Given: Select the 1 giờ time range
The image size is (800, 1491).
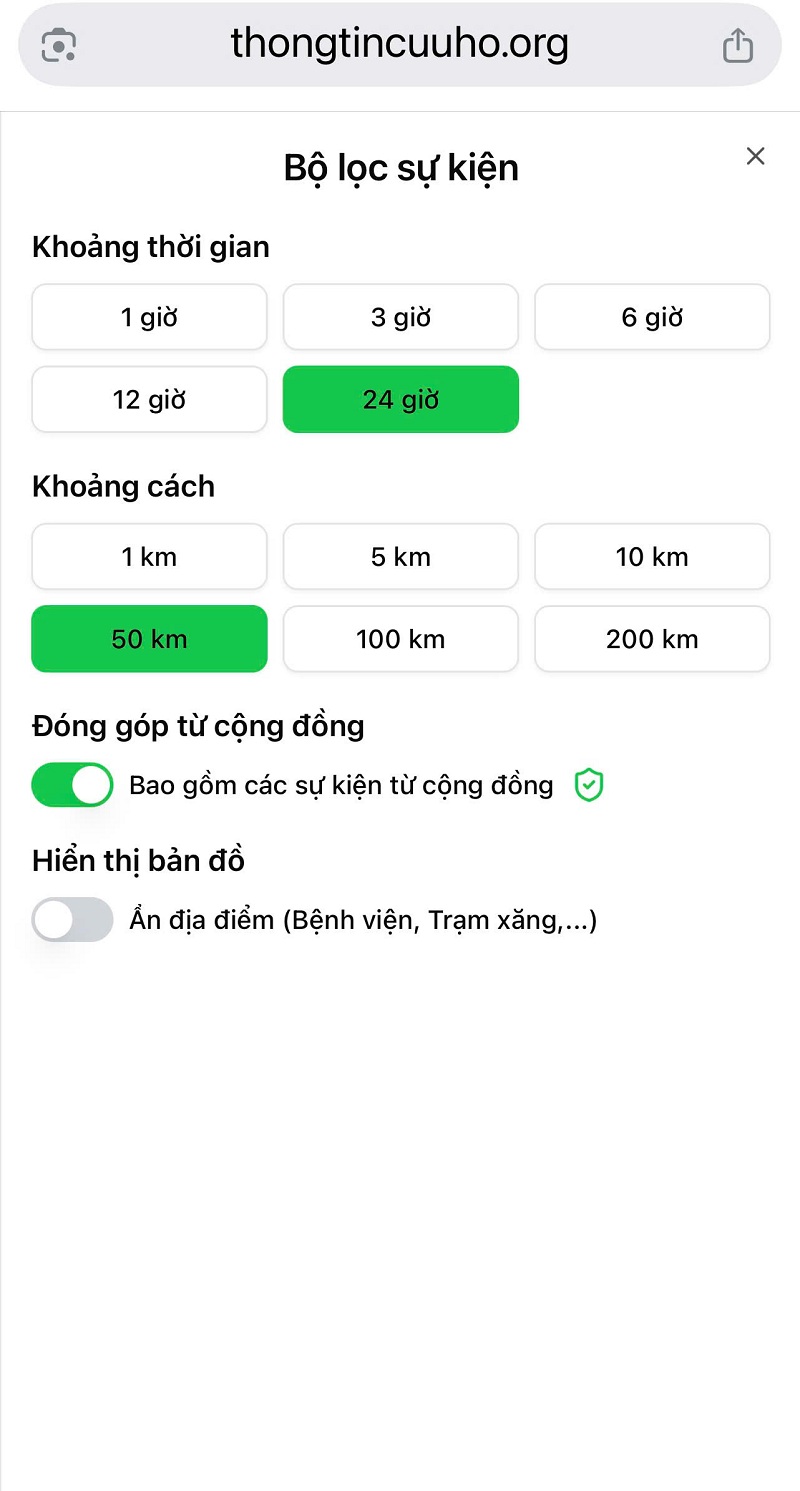Looking at the screenshot, I should [149, 318].
